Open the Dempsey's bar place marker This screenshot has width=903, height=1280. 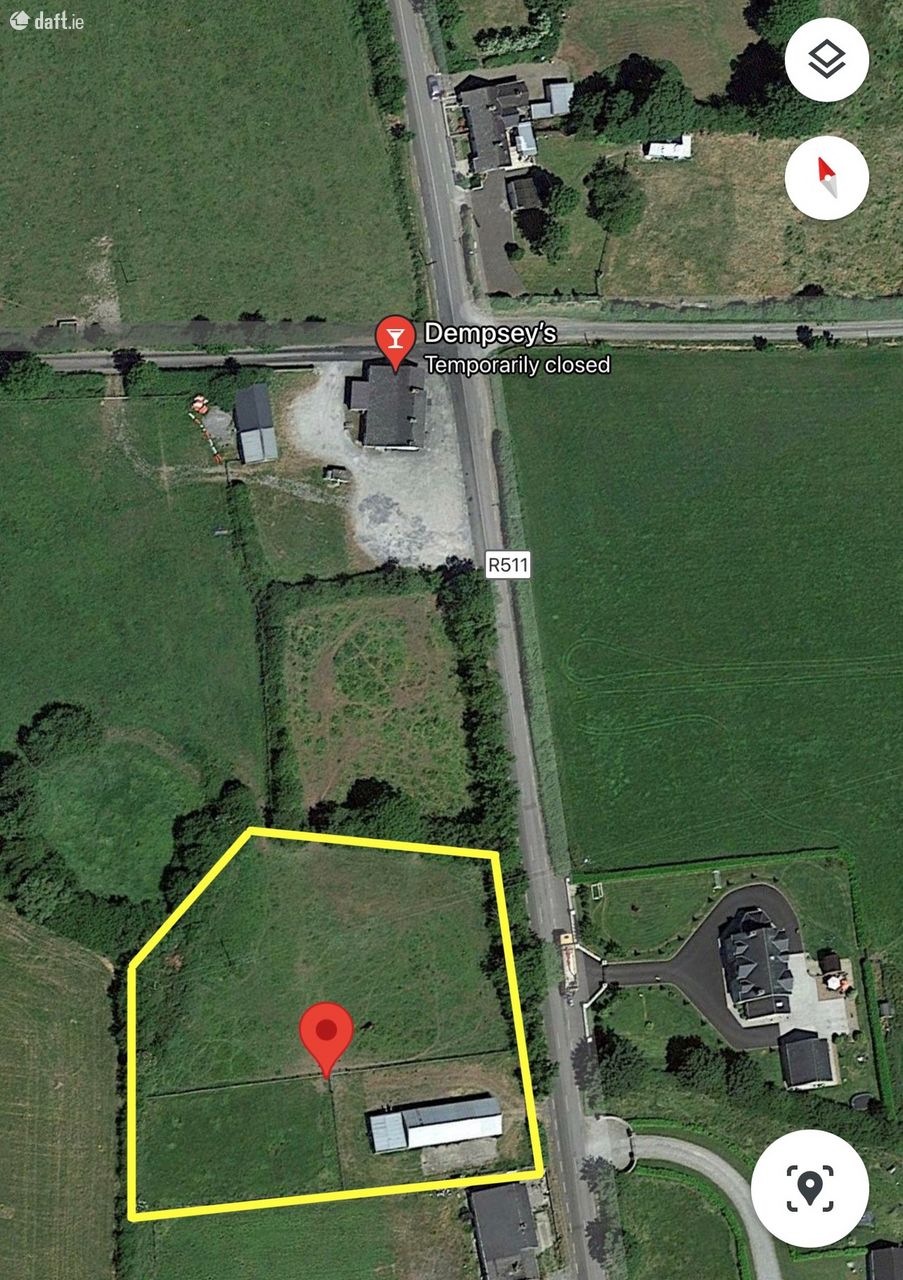coord(395,339)
